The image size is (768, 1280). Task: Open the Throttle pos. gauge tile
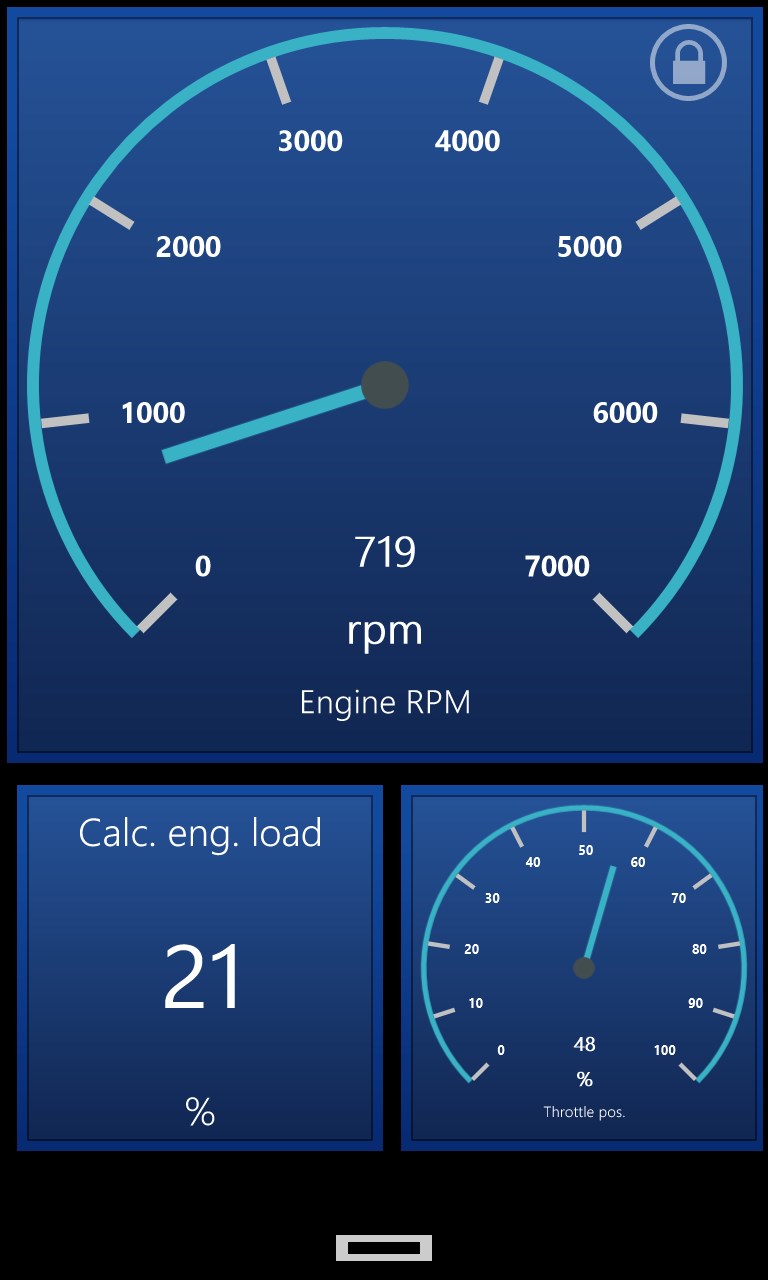(583, 967)
